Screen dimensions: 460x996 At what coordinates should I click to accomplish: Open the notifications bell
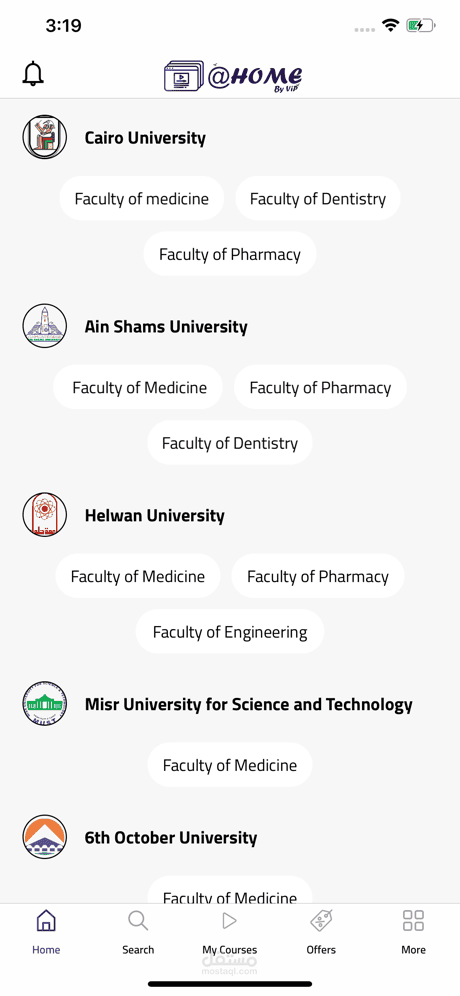(33, 74)
